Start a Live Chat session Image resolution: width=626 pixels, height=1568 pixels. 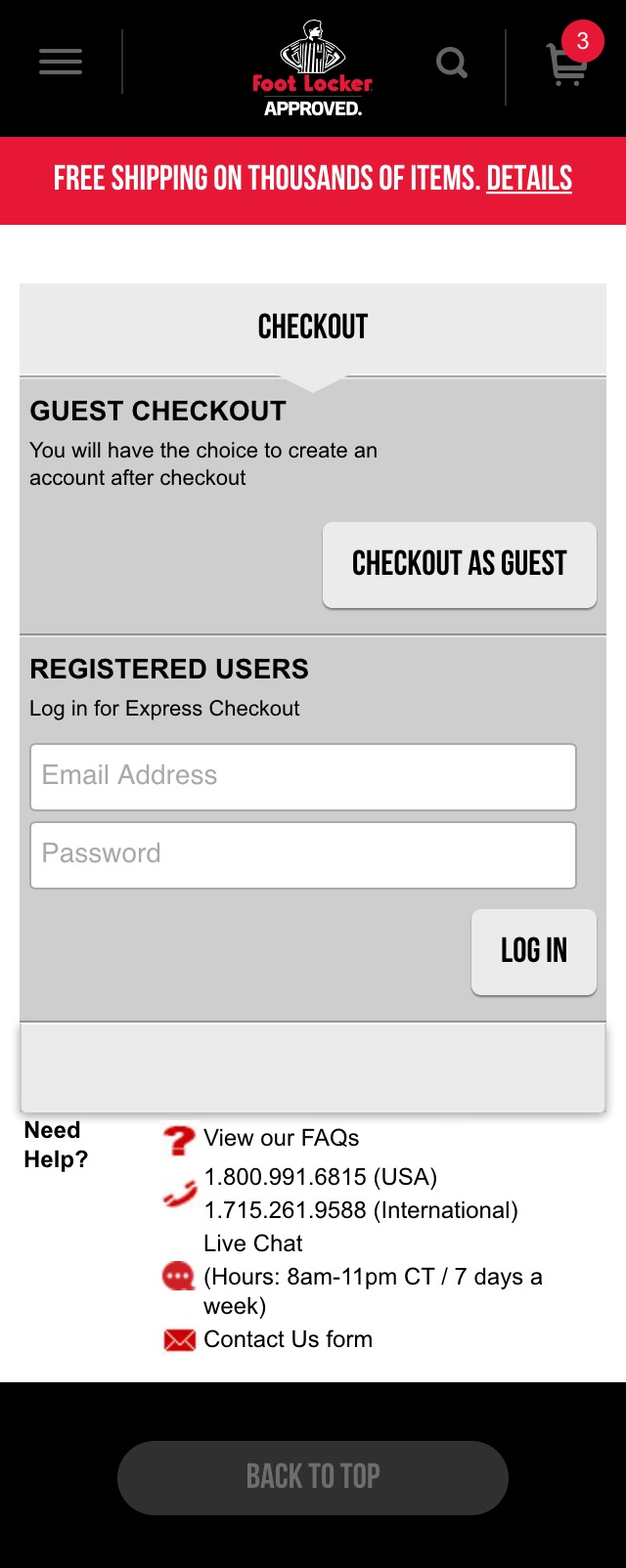pyautogui.click(x=253, y=1243)
